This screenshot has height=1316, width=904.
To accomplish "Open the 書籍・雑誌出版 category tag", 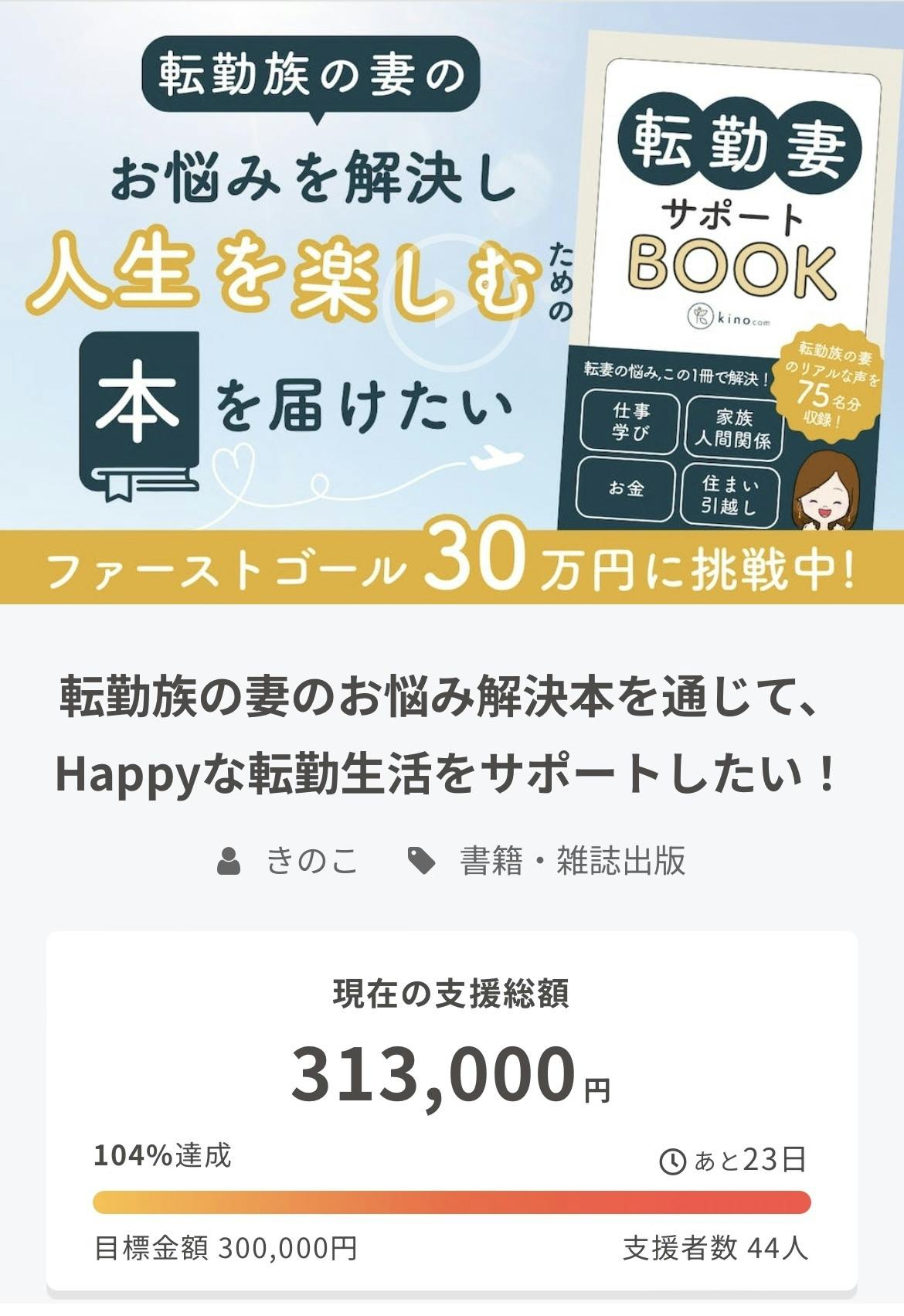I will click(x=573, y=860).
